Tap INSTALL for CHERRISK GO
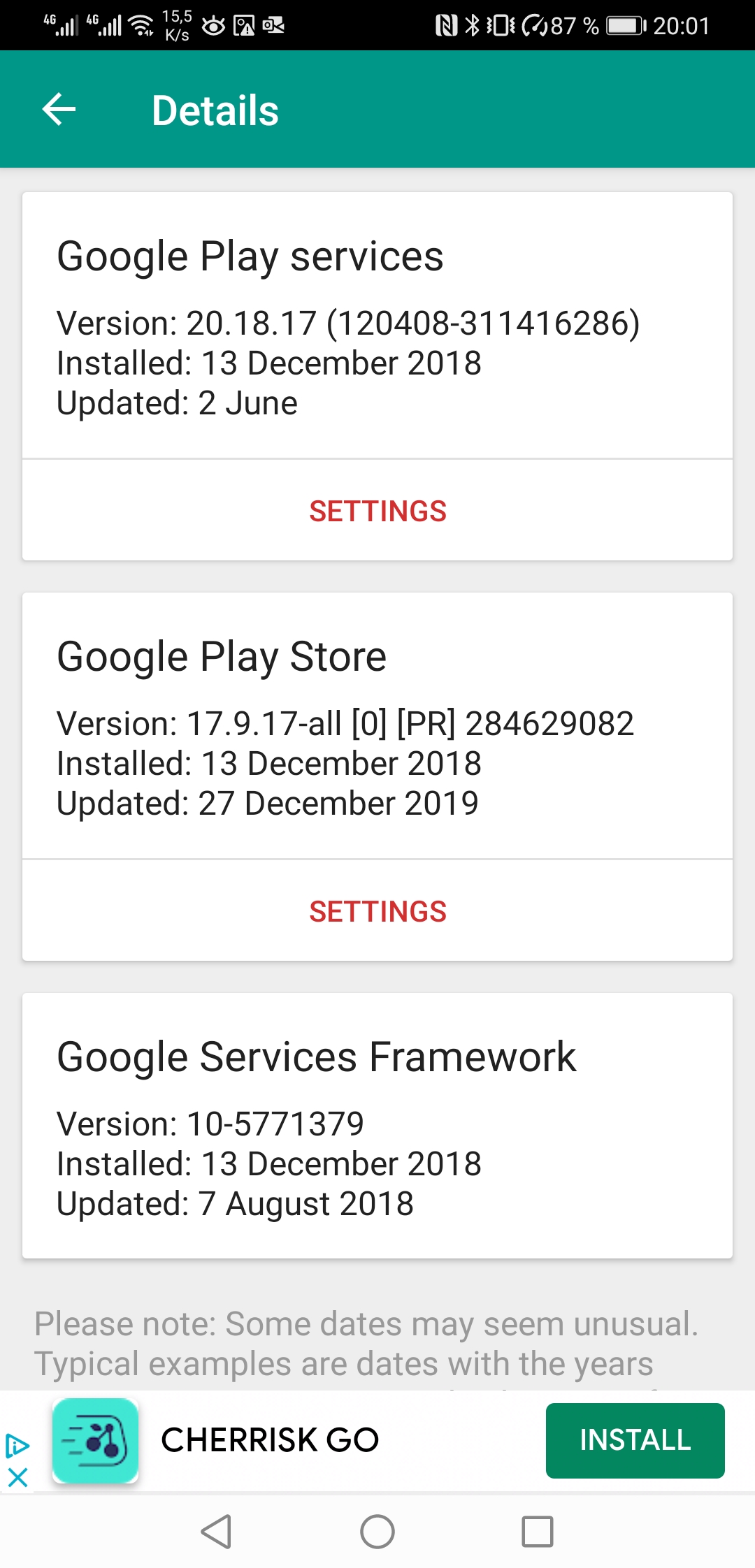Screen dimensions: 755x1568 634,1440
